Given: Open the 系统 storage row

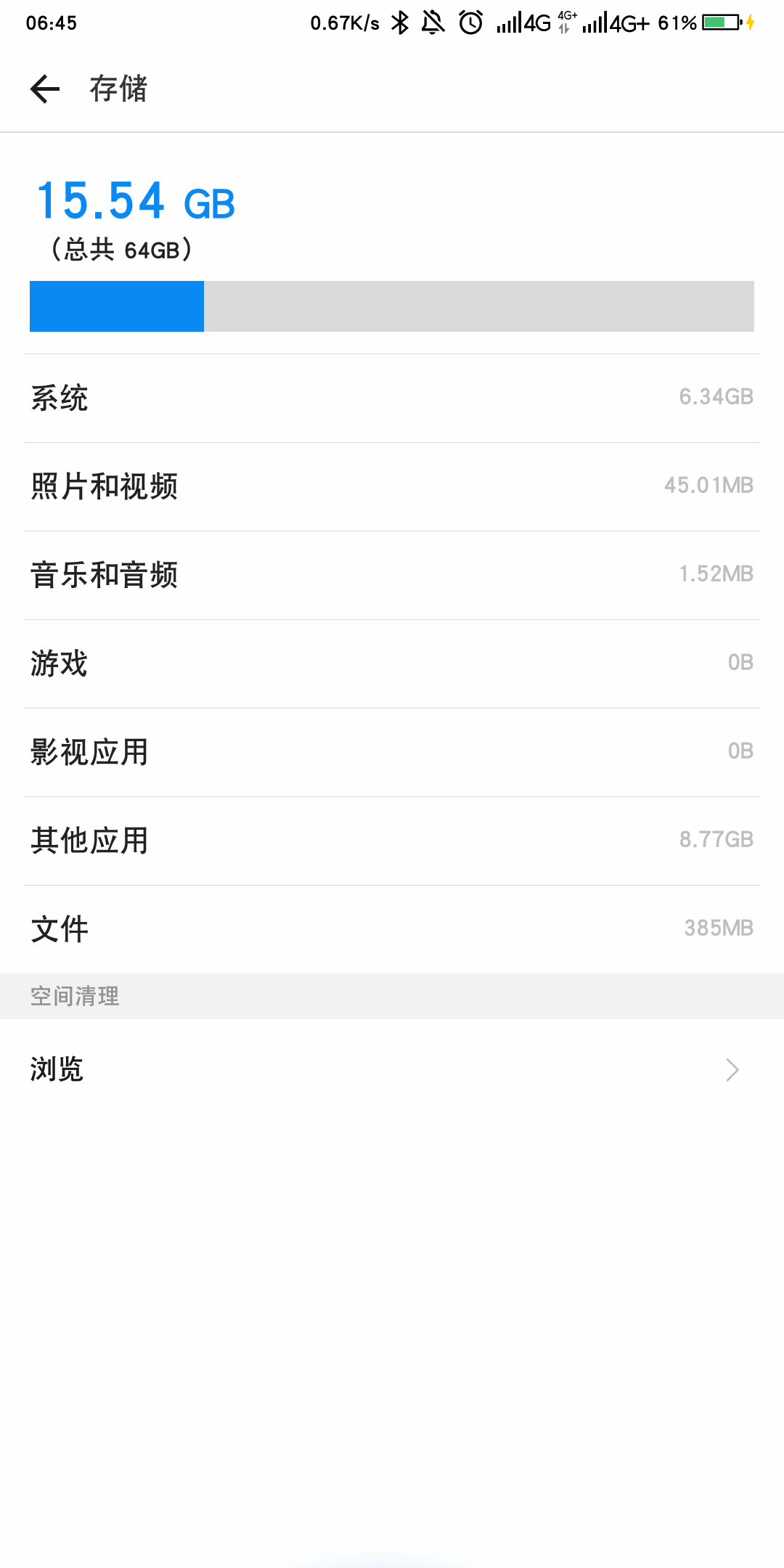Looking at the screenshot, I should (x=392, y=399).
